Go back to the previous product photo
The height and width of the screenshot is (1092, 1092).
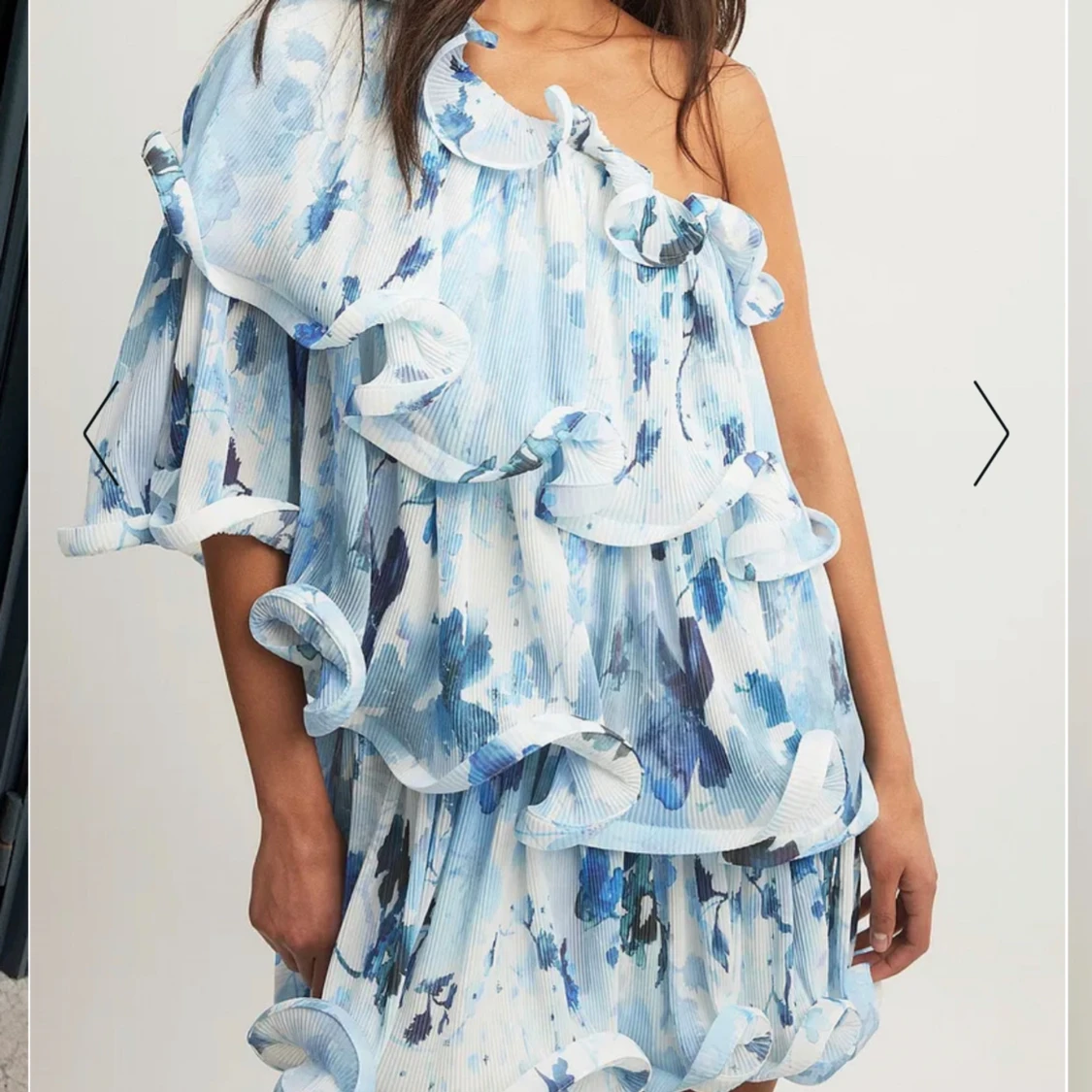[100, 433]
